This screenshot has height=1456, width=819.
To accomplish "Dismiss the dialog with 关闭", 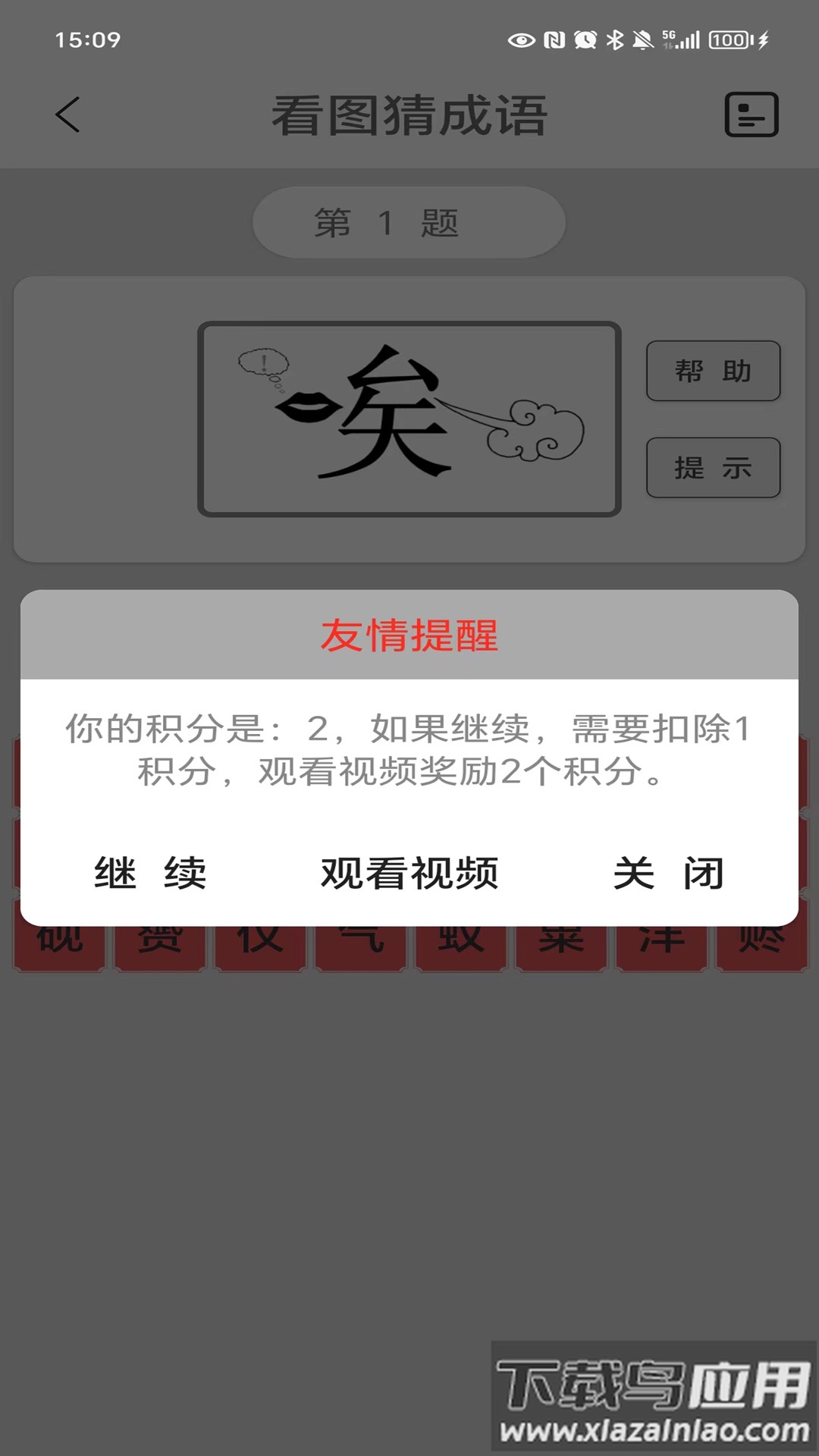I will pyautogui.click(x=668, y=873).
